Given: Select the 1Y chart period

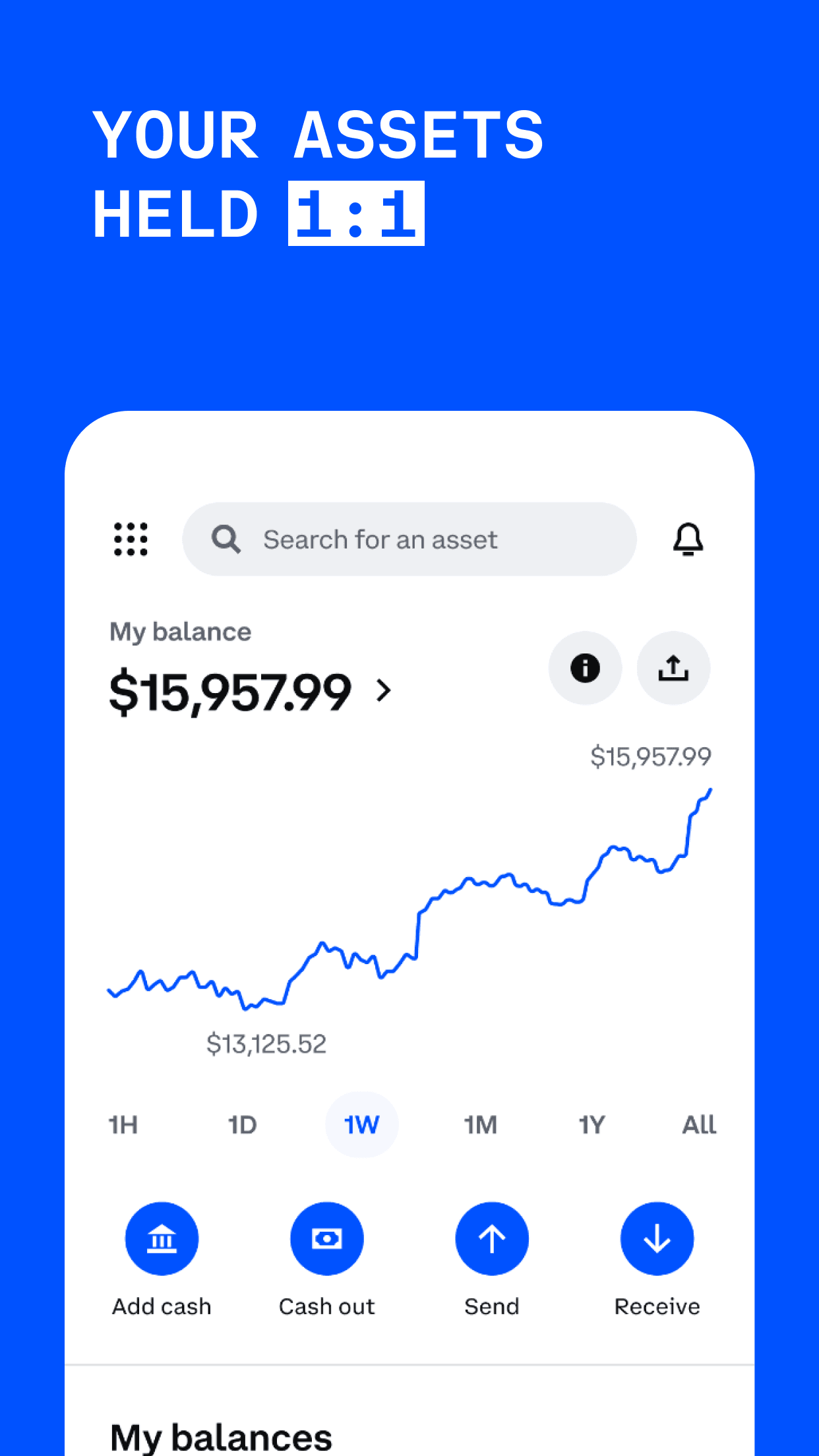Looking at the screenshot, I should pyautogui.click(x=590, y=1125).
